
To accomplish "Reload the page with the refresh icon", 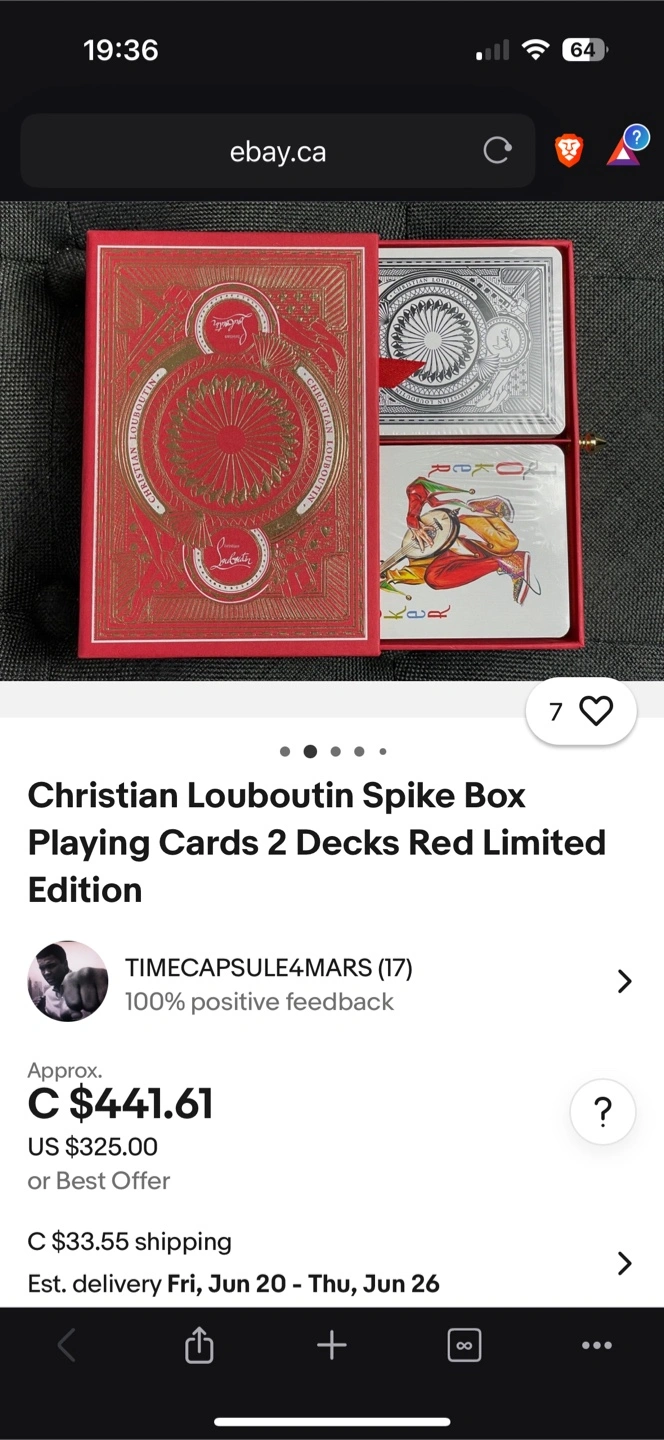I will tap(497, 151).
